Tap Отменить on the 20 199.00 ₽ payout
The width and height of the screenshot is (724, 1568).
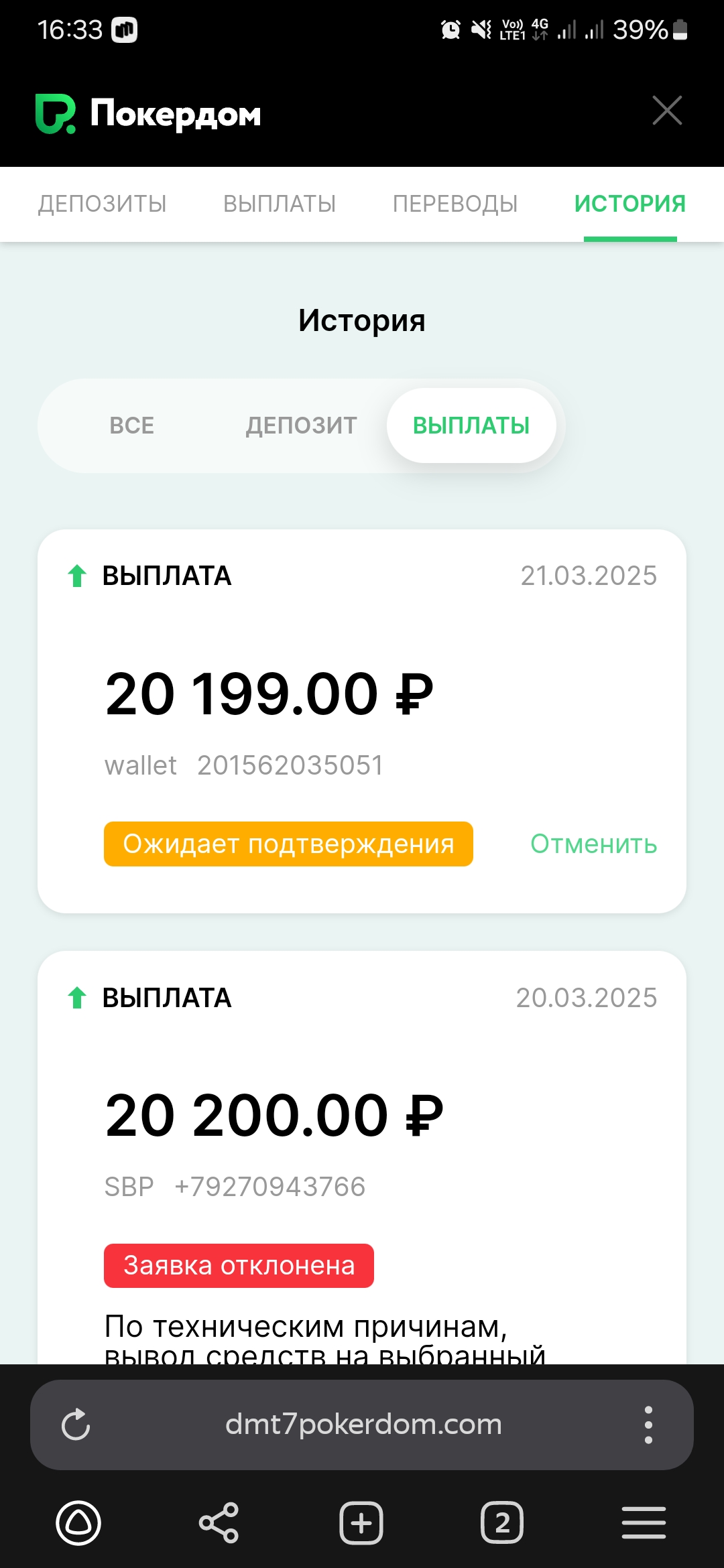click(593, 844)
